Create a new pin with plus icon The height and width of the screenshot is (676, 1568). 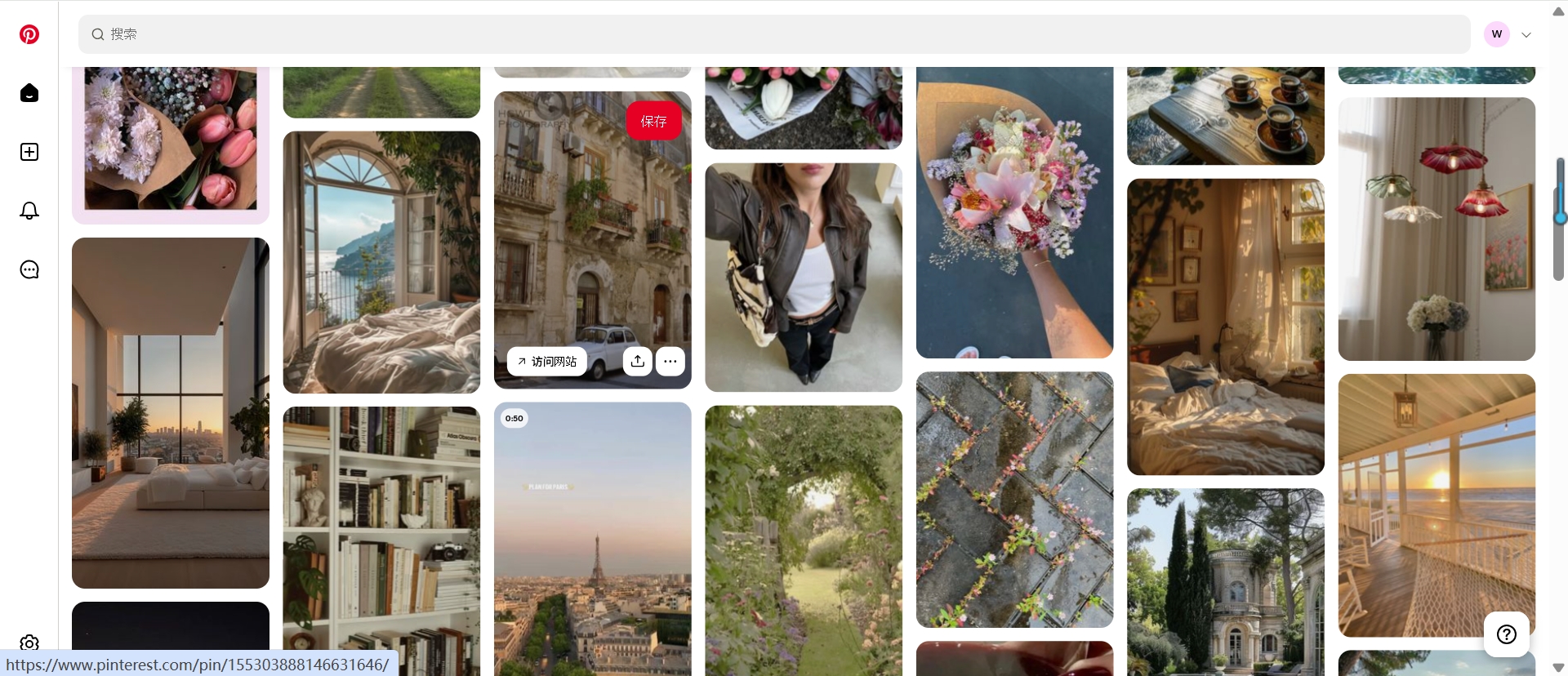[29, 152]
